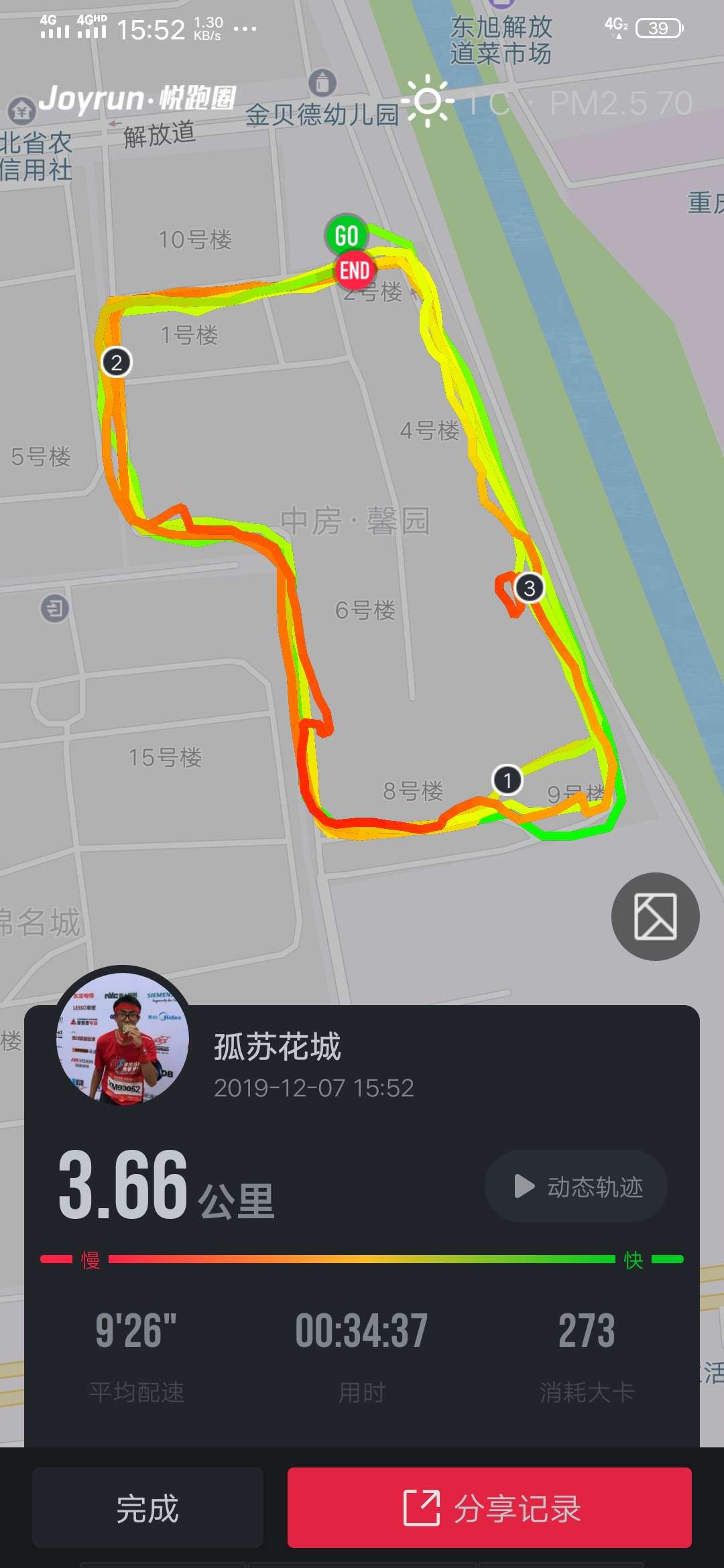The height and width of the screenshot is (1568, 724).
Task: Play the 动态轨迹 dynamic route animation
Action: pos(575,1185)
